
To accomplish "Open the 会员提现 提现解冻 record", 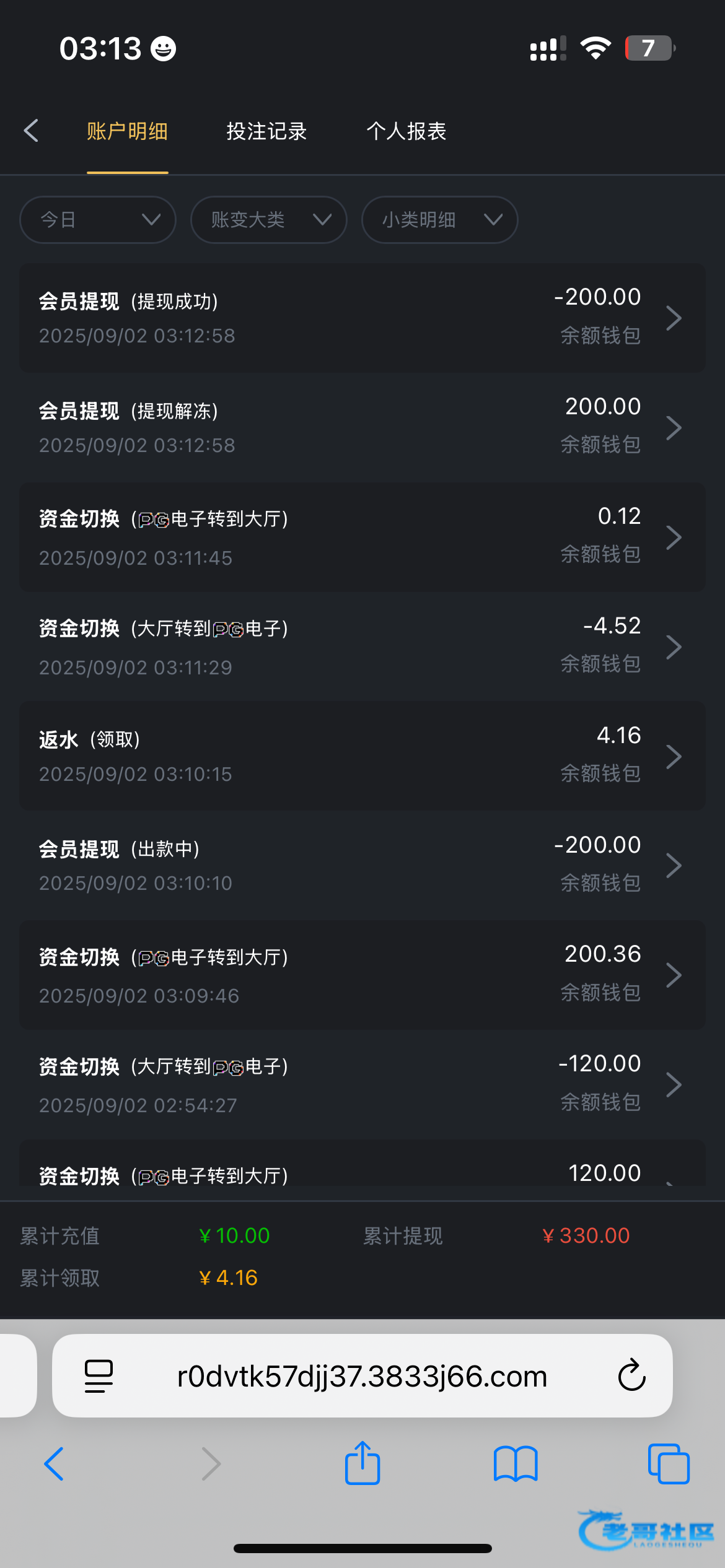I will [362, 427].
